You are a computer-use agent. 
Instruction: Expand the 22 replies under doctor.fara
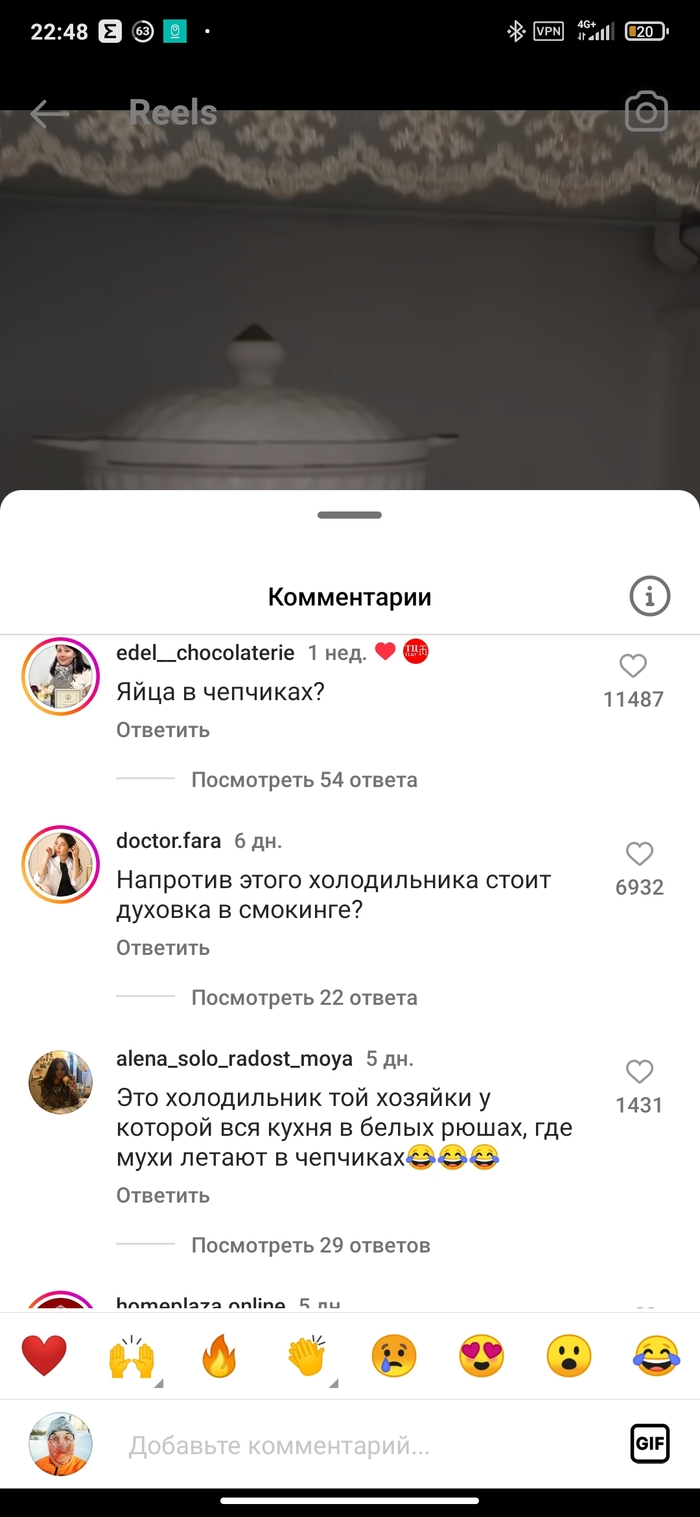point(304,998)
